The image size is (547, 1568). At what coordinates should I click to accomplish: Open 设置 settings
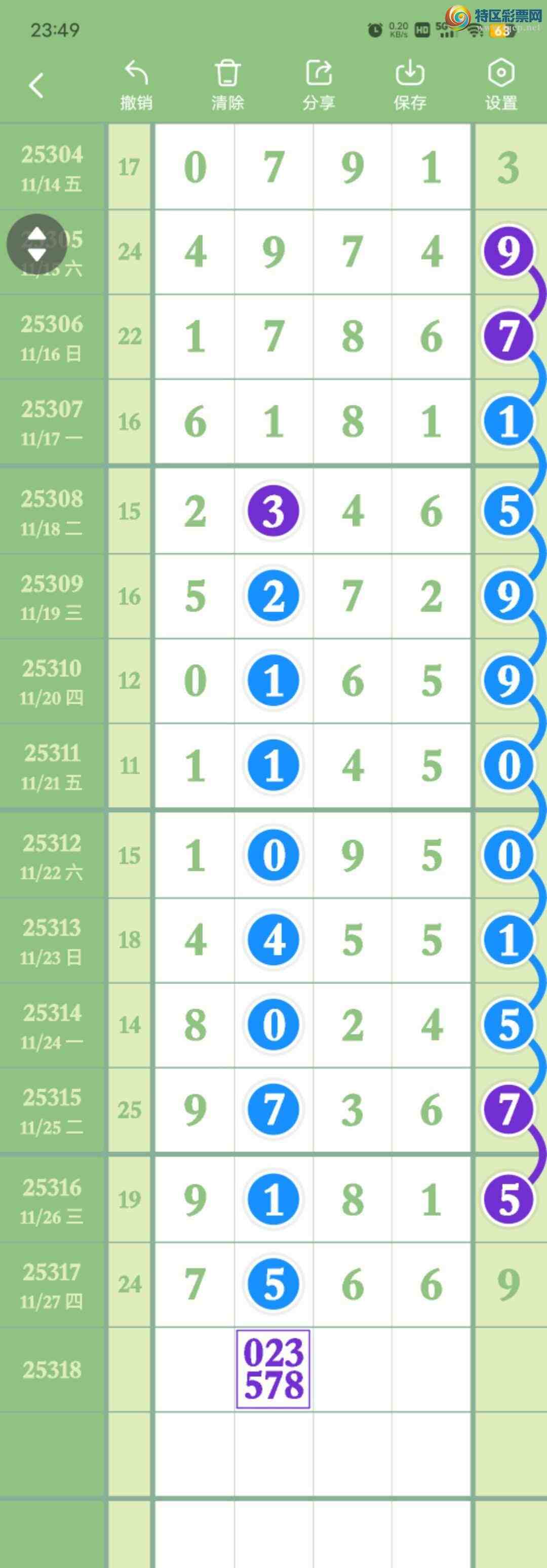[501, 85]
